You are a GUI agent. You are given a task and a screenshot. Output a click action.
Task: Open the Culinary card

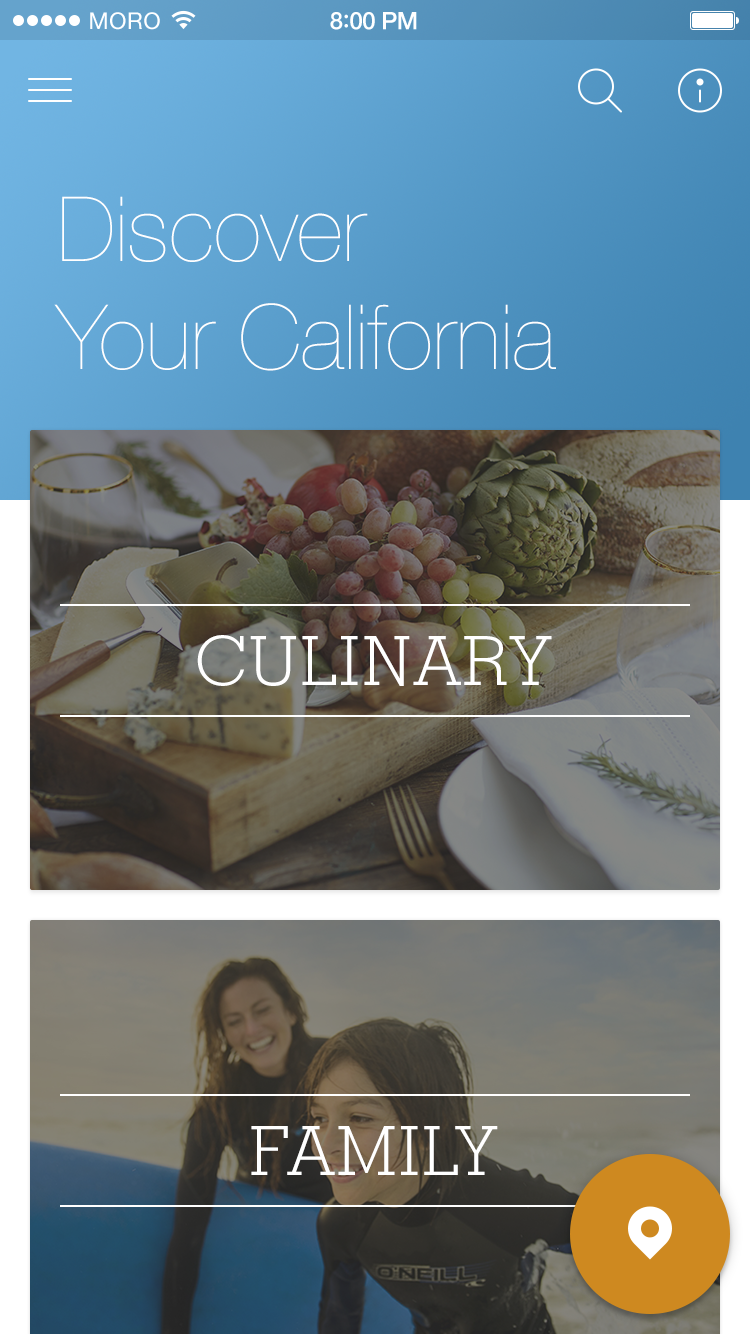click(x=375, y=660)
